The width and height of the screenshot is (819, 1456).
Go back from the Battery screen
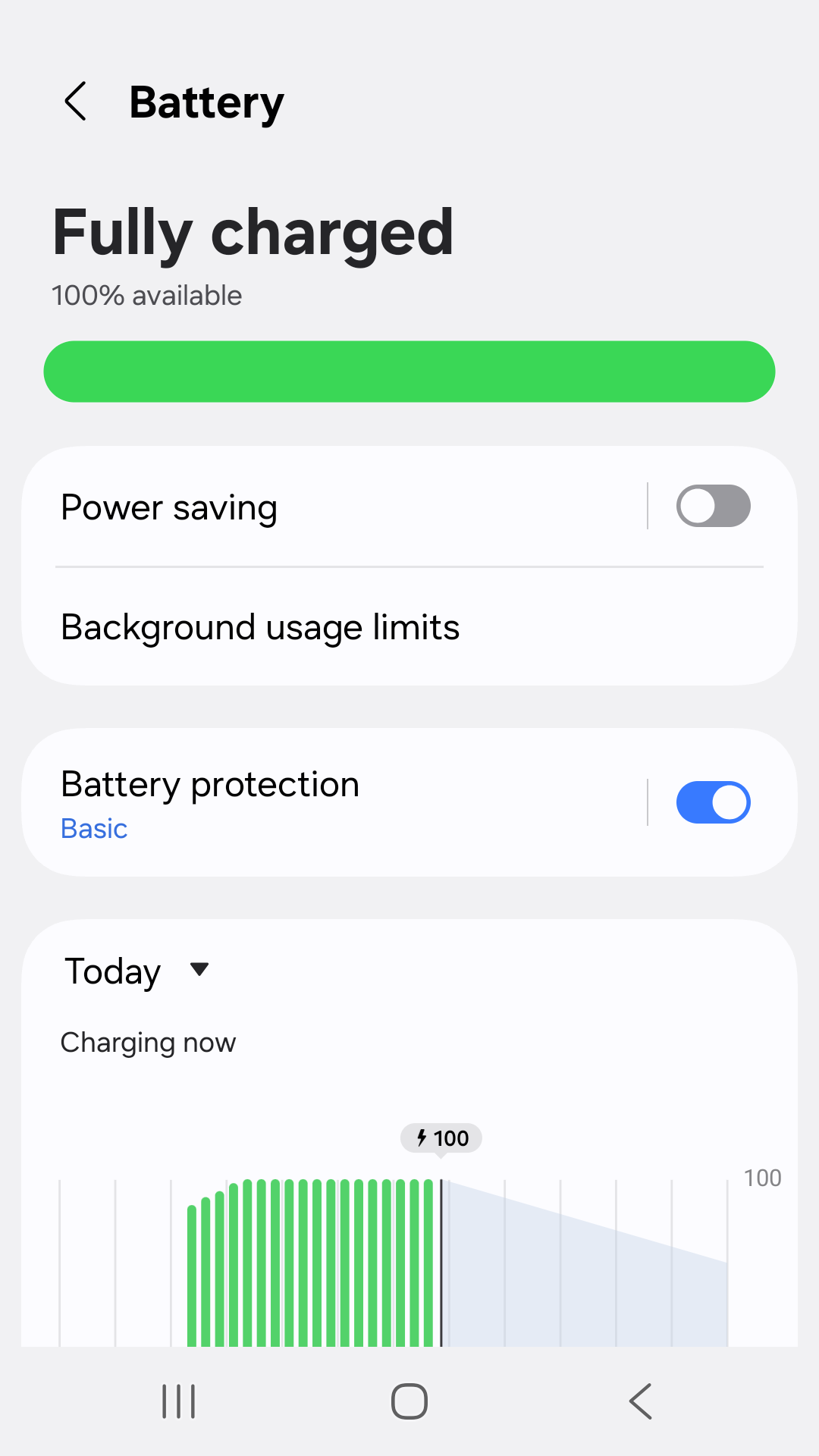coord(76,102)
